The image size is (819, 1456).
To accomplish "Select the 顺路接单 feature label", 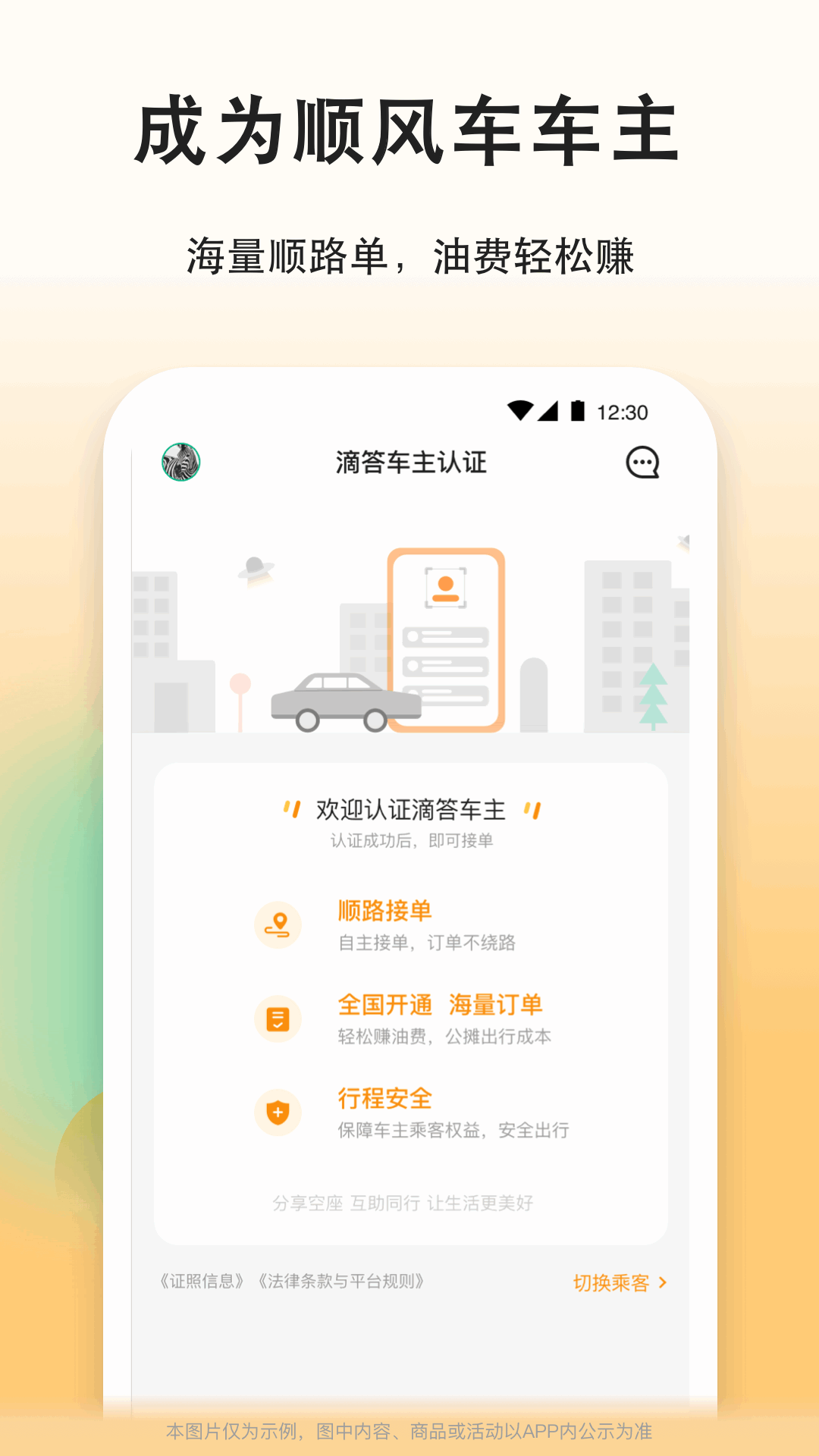I will (384, 910).
